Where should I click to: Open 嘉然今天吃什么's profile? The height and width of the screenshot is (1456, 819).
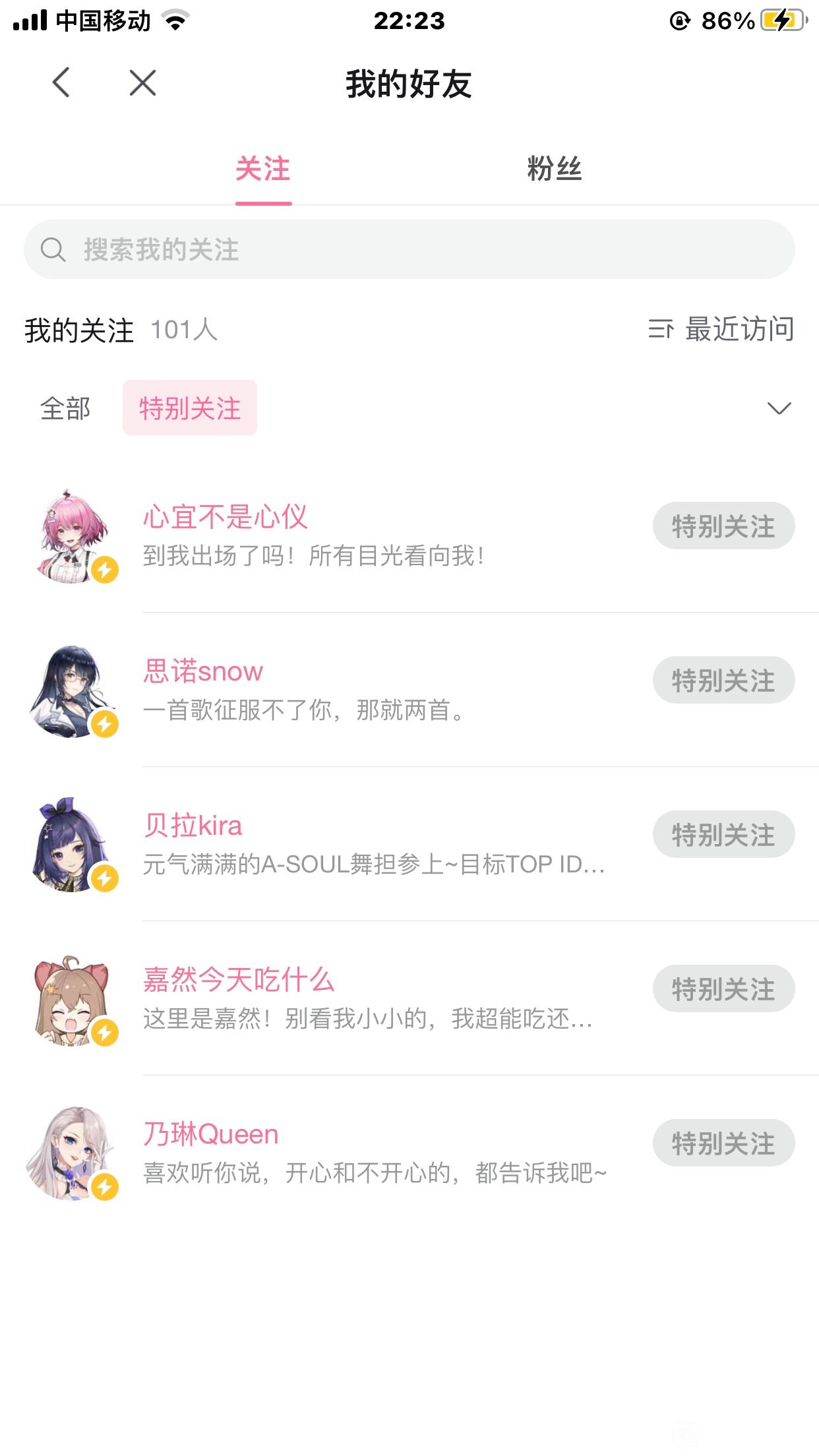(239, 981)
